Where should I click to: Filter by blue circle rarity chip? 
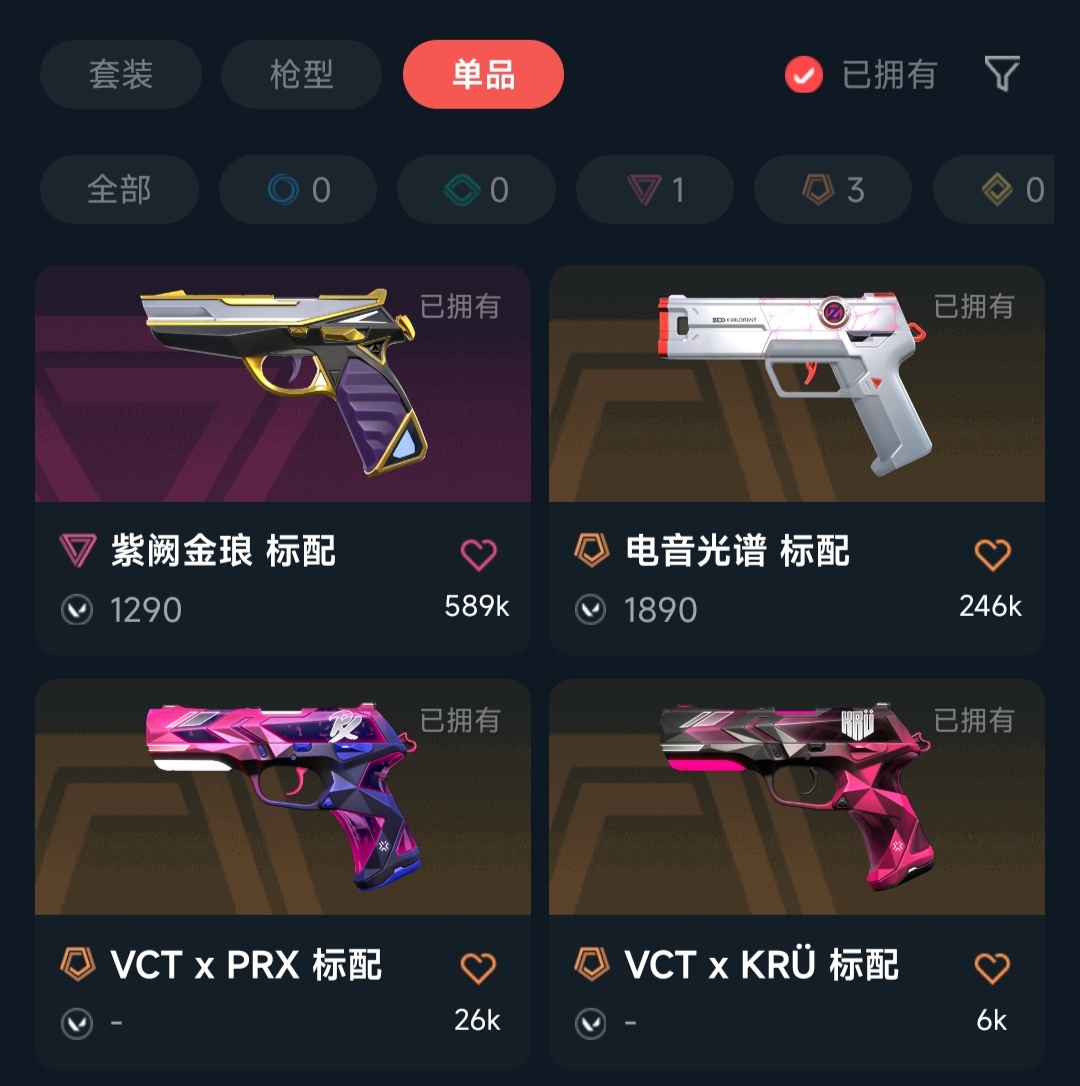[x=298, y=190]
